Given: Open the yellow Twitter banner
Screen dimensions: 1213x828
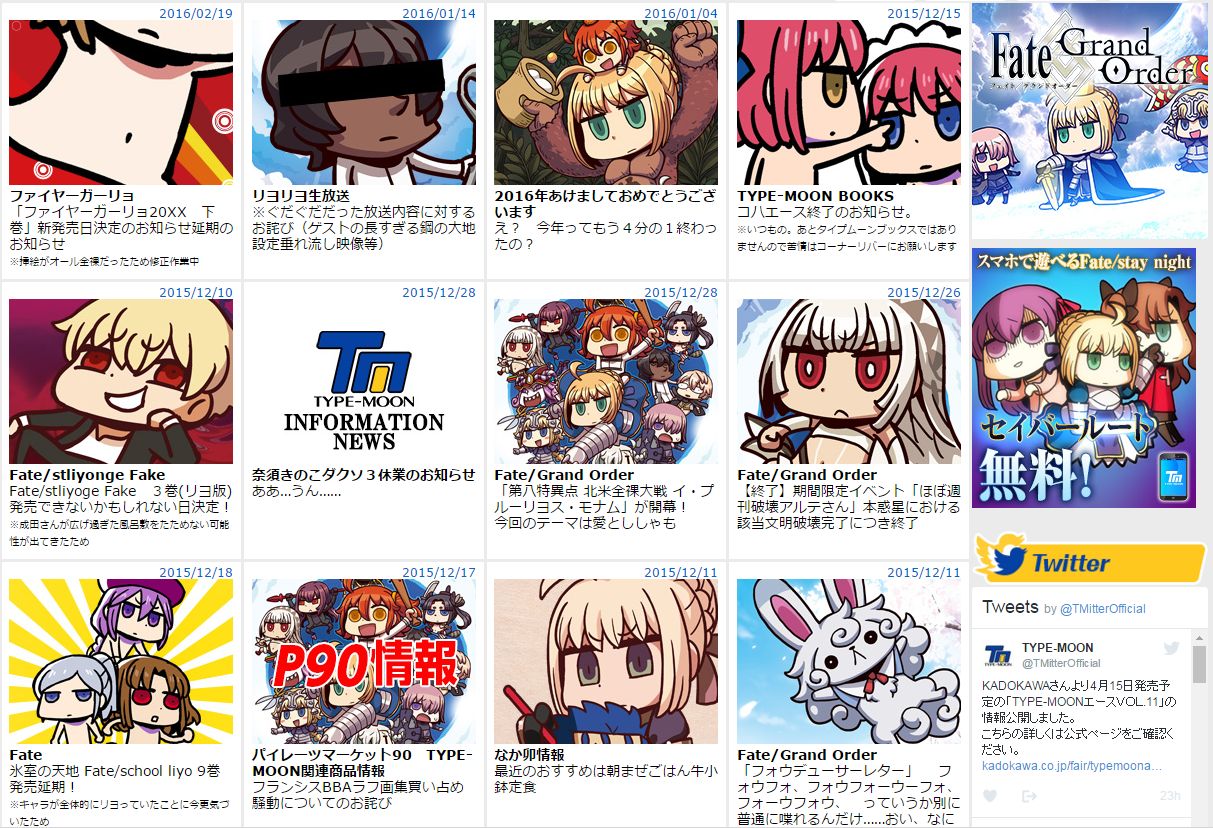Looking at the screenshot, I should tap(1089, 560).
